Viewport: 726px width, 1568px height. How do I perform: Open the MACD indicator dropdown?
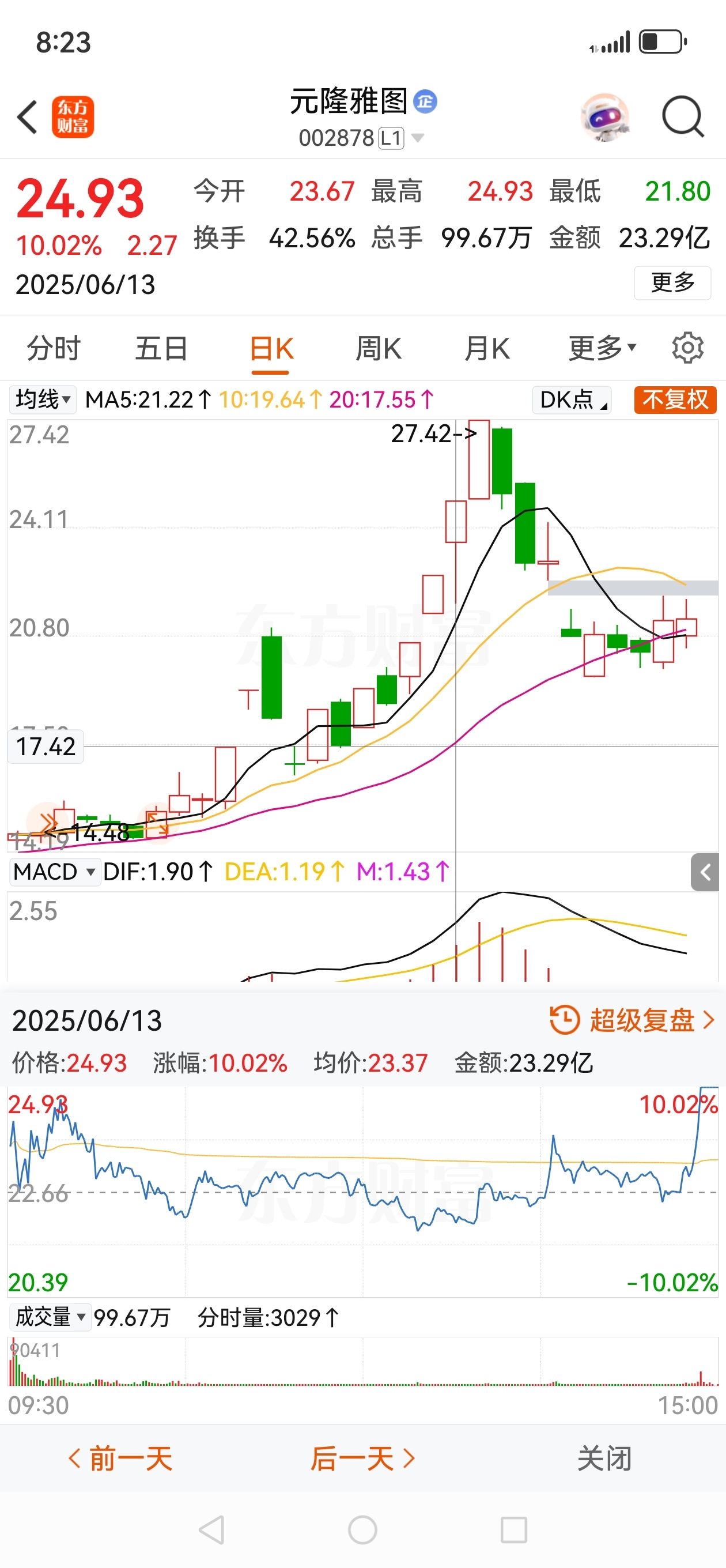point(54,872)
